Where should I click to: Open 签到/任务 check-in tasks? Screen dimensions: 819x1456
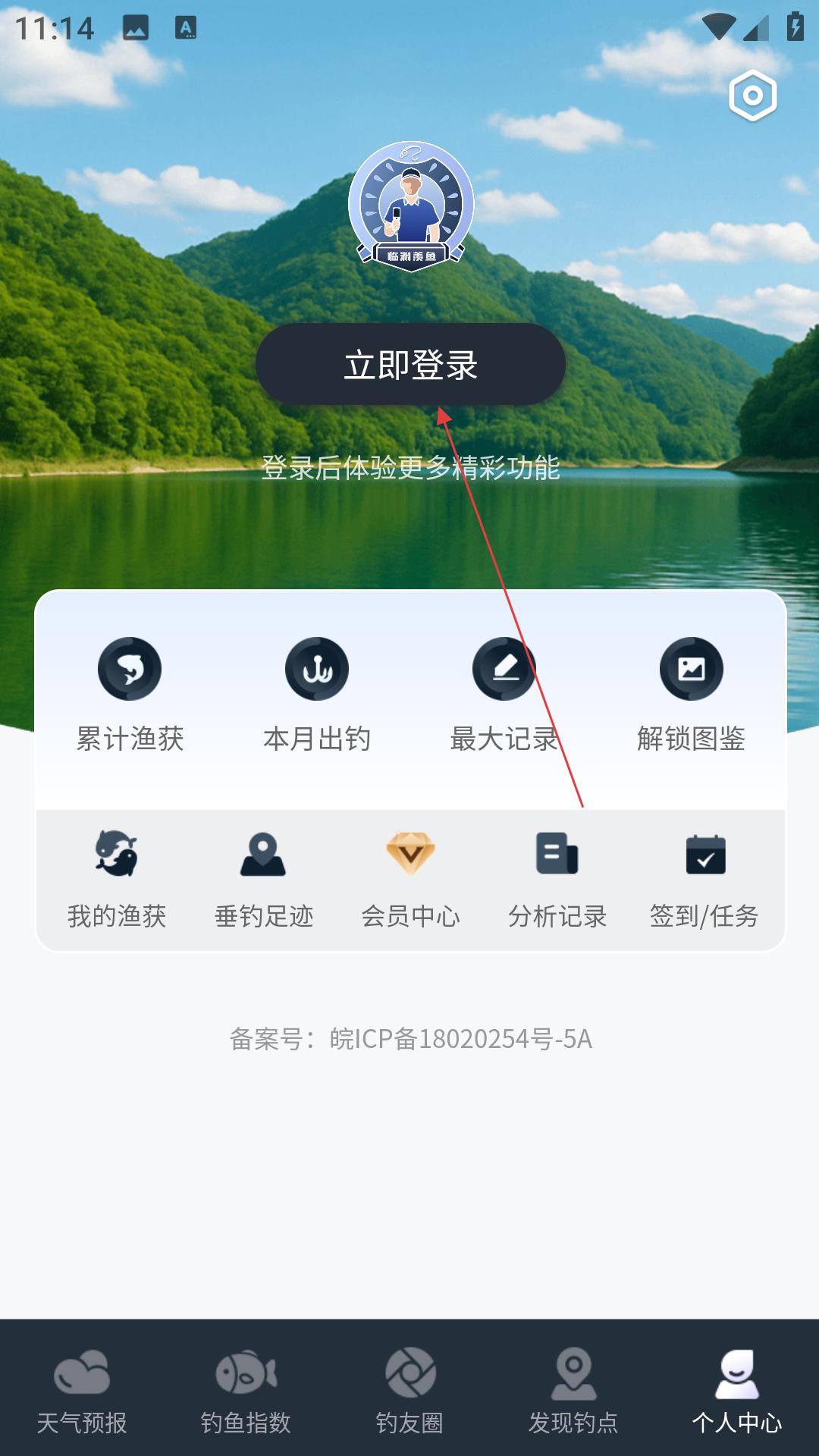point(704,880)
